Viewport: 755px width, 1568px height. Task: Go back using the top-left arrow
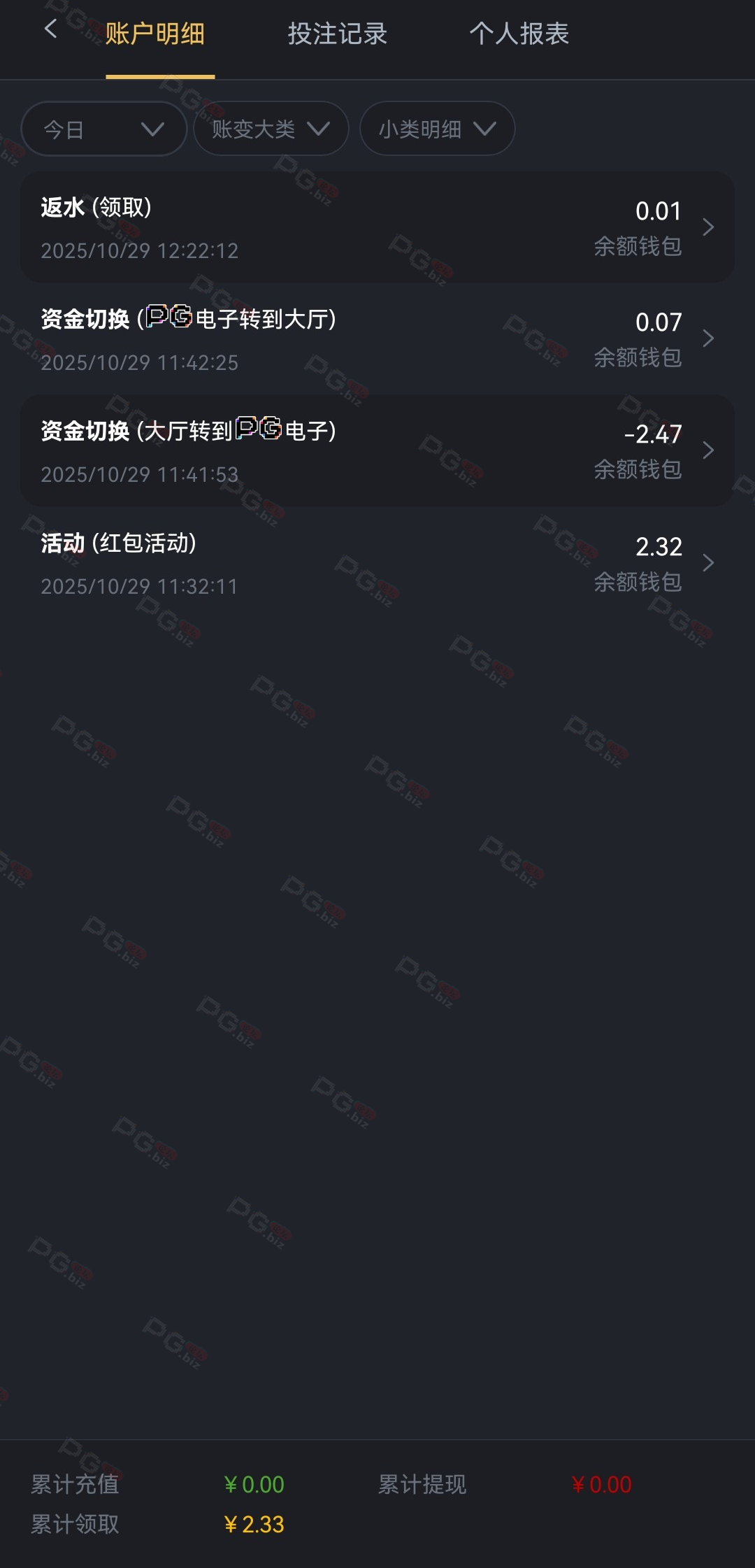[x=50, y=29]
